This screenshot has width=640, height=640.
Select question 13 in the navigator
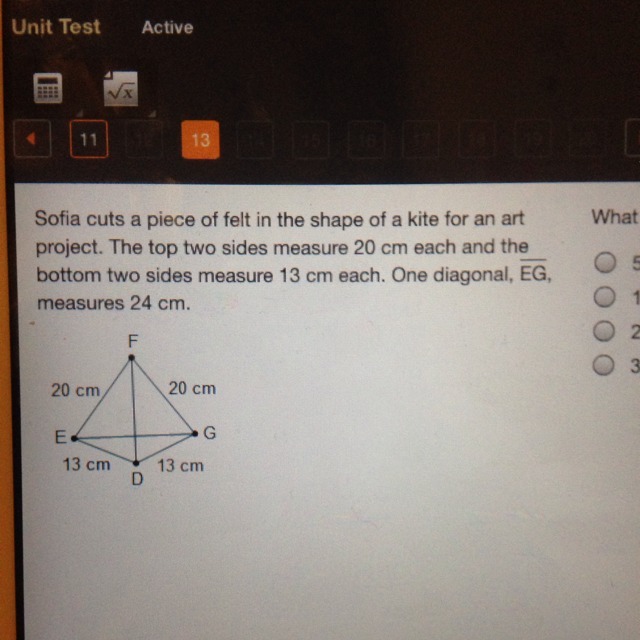[x=200, y=141]
